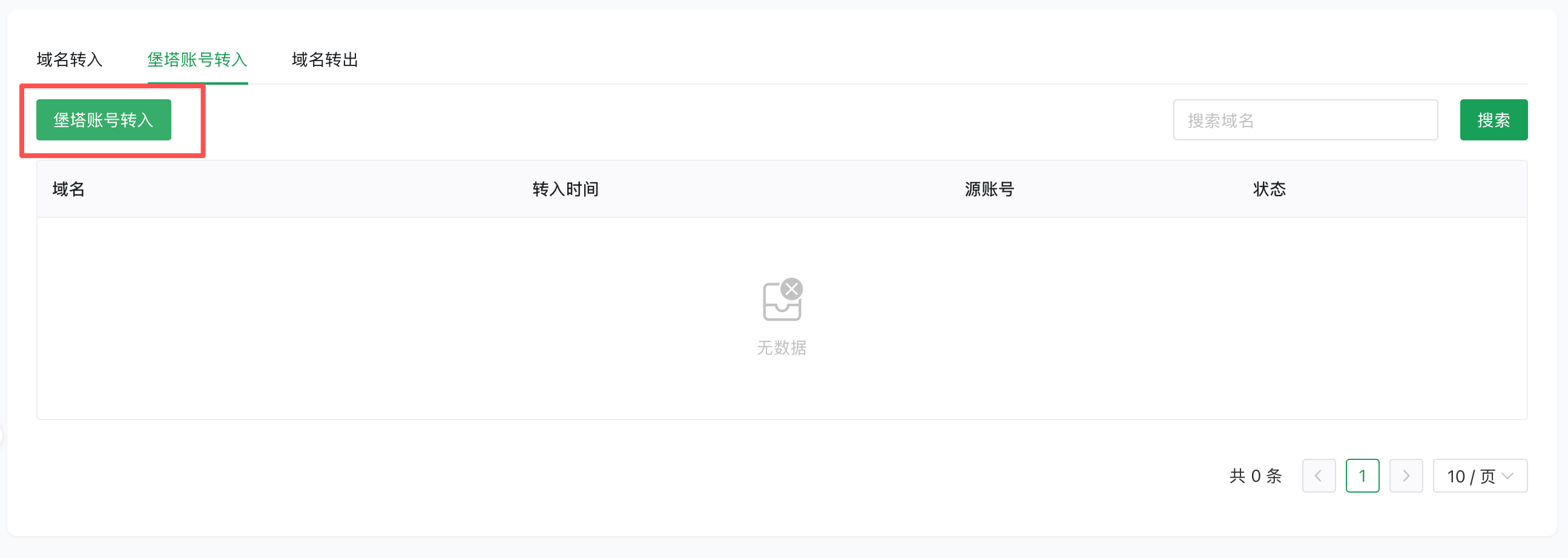Open the 域名转出 tab
This screenshot has height=558, width=1568.
(x=325, y=60)
